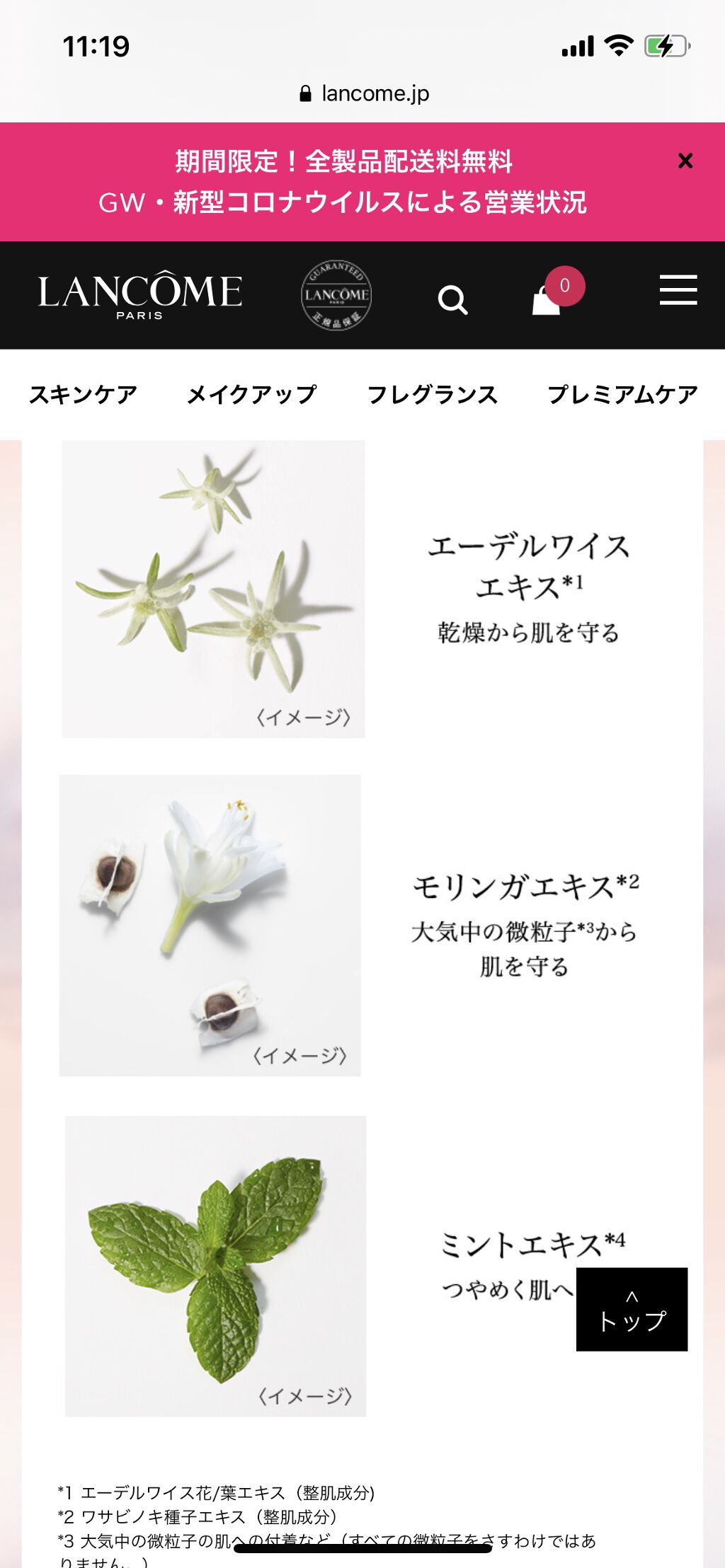Dismiss the pink promotional banner
This screenshot has height=1568, width=725.
tap(685, 161)
